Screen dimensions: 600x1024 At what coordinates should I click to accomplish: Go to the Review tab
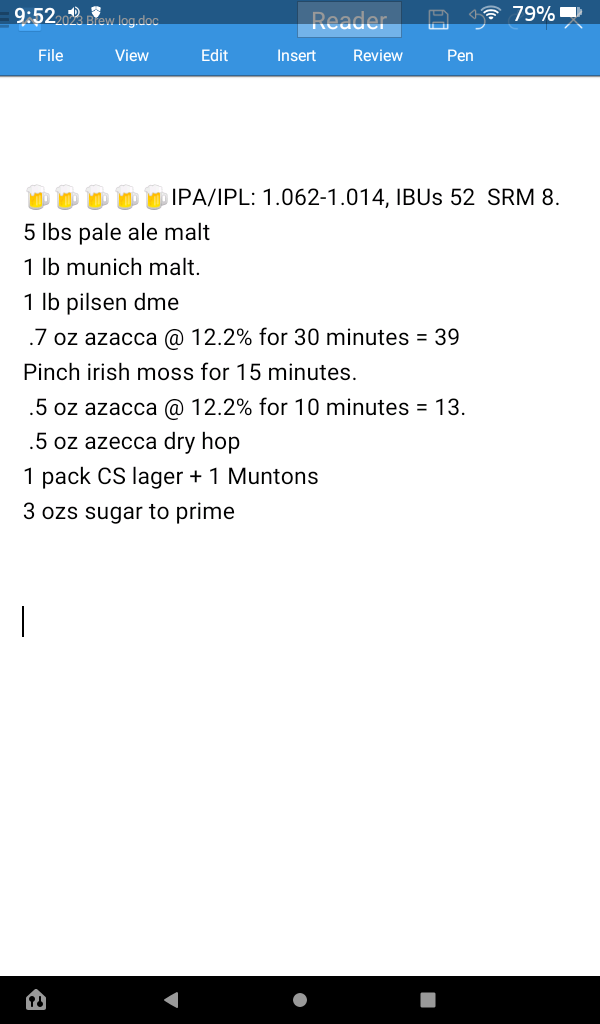pos(378,56)
